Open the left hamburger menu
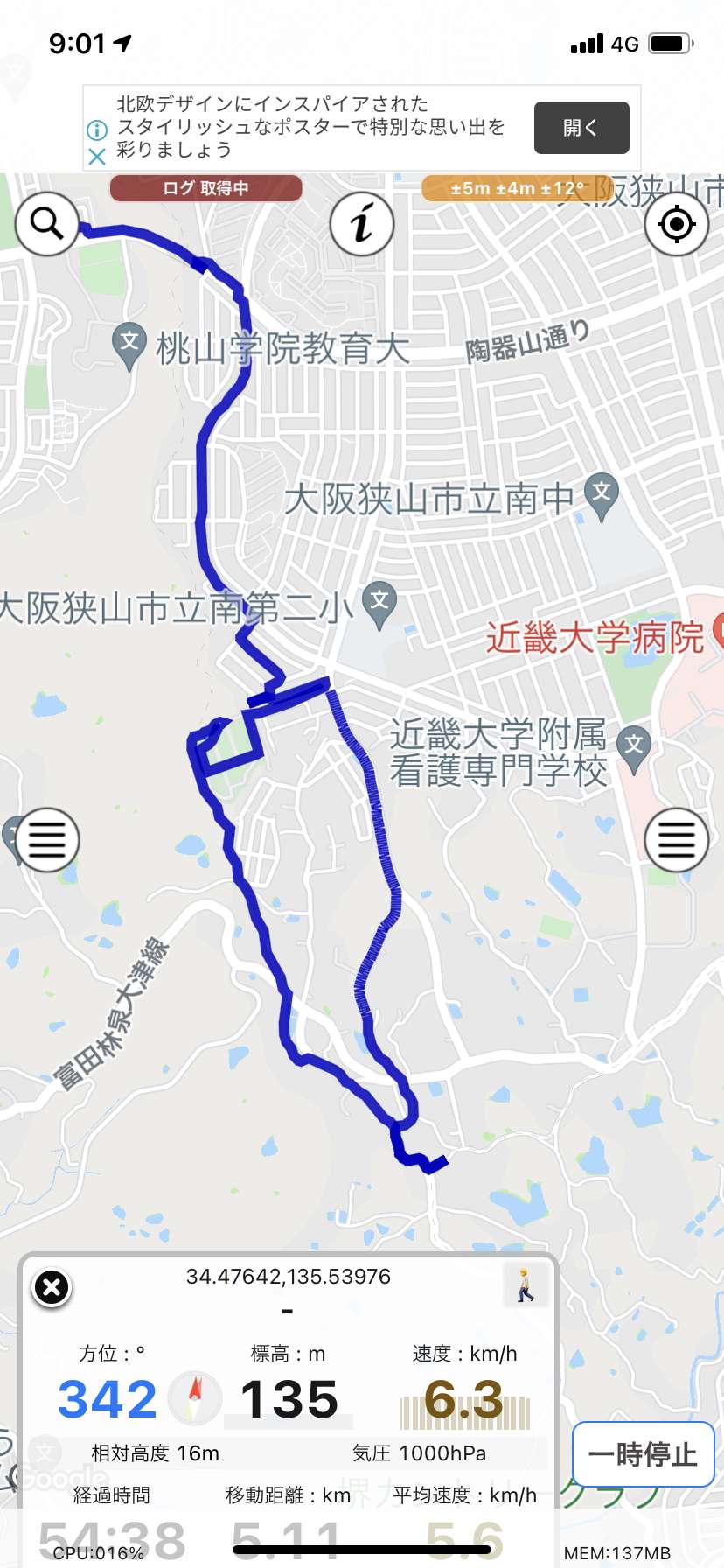 (x=47, y=840)
